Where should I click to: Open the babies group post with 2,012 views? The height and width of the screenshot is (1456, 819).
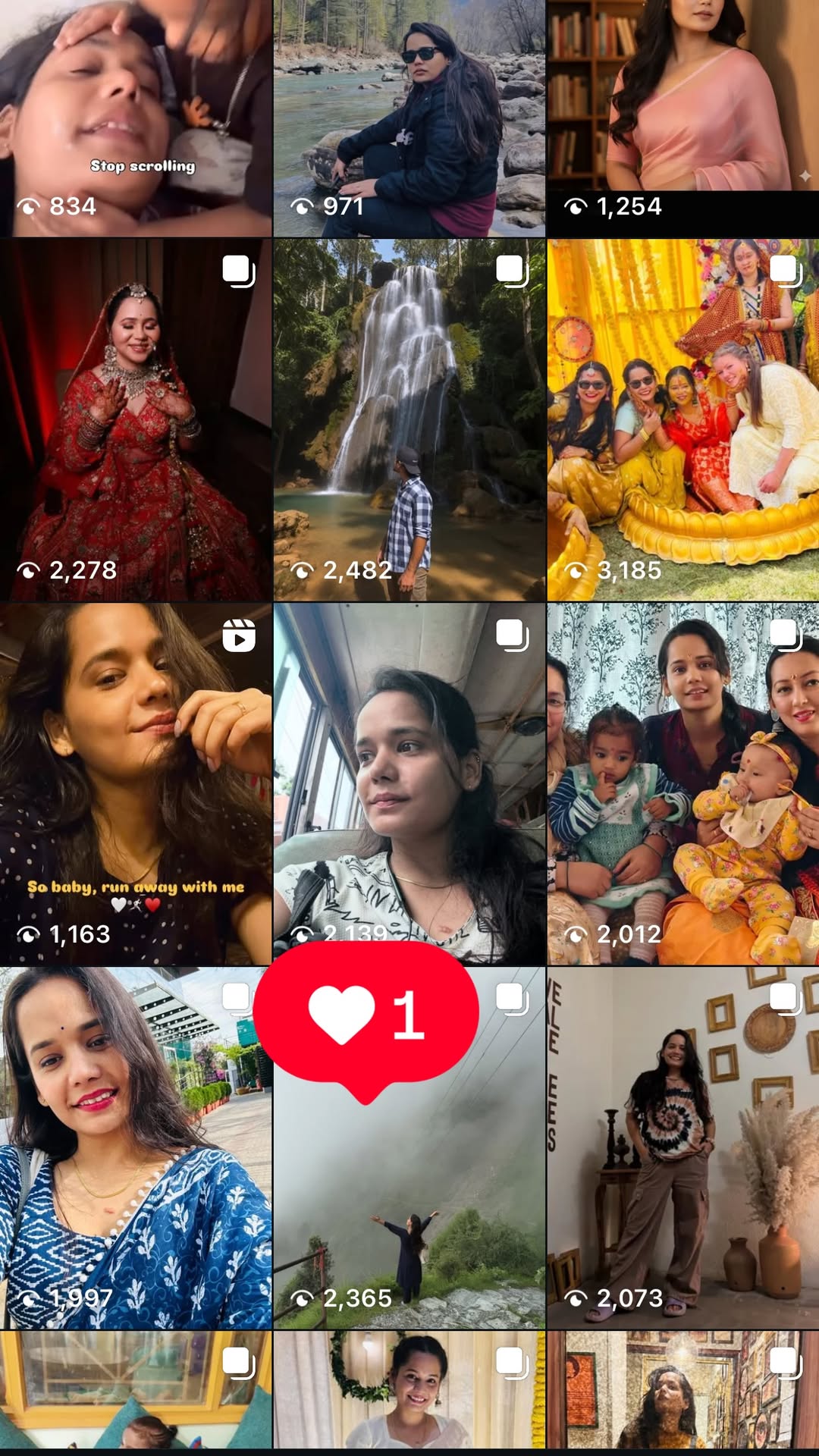(682, 785)
